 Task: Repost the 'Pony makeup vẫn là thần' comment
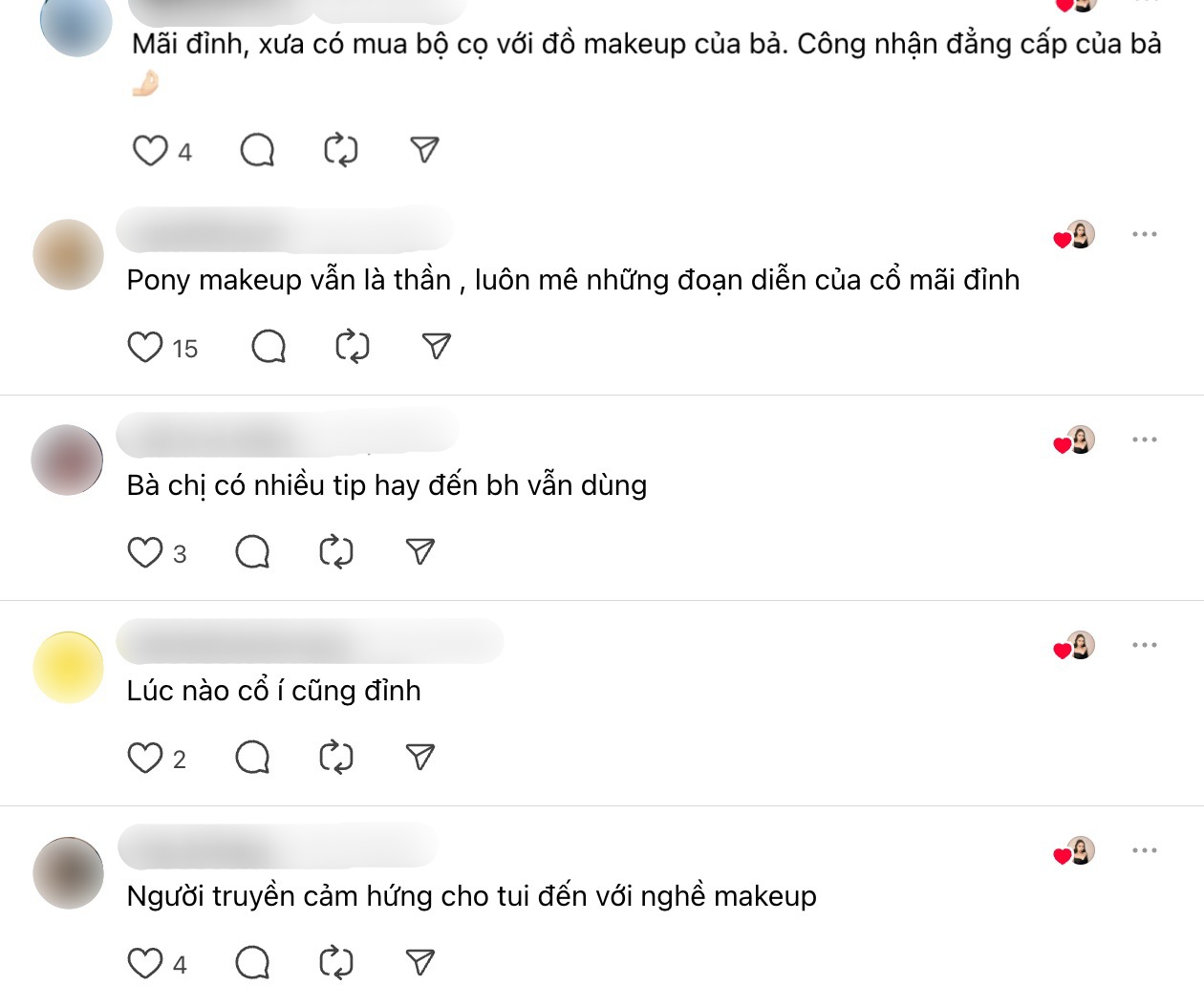click(352, 347)
